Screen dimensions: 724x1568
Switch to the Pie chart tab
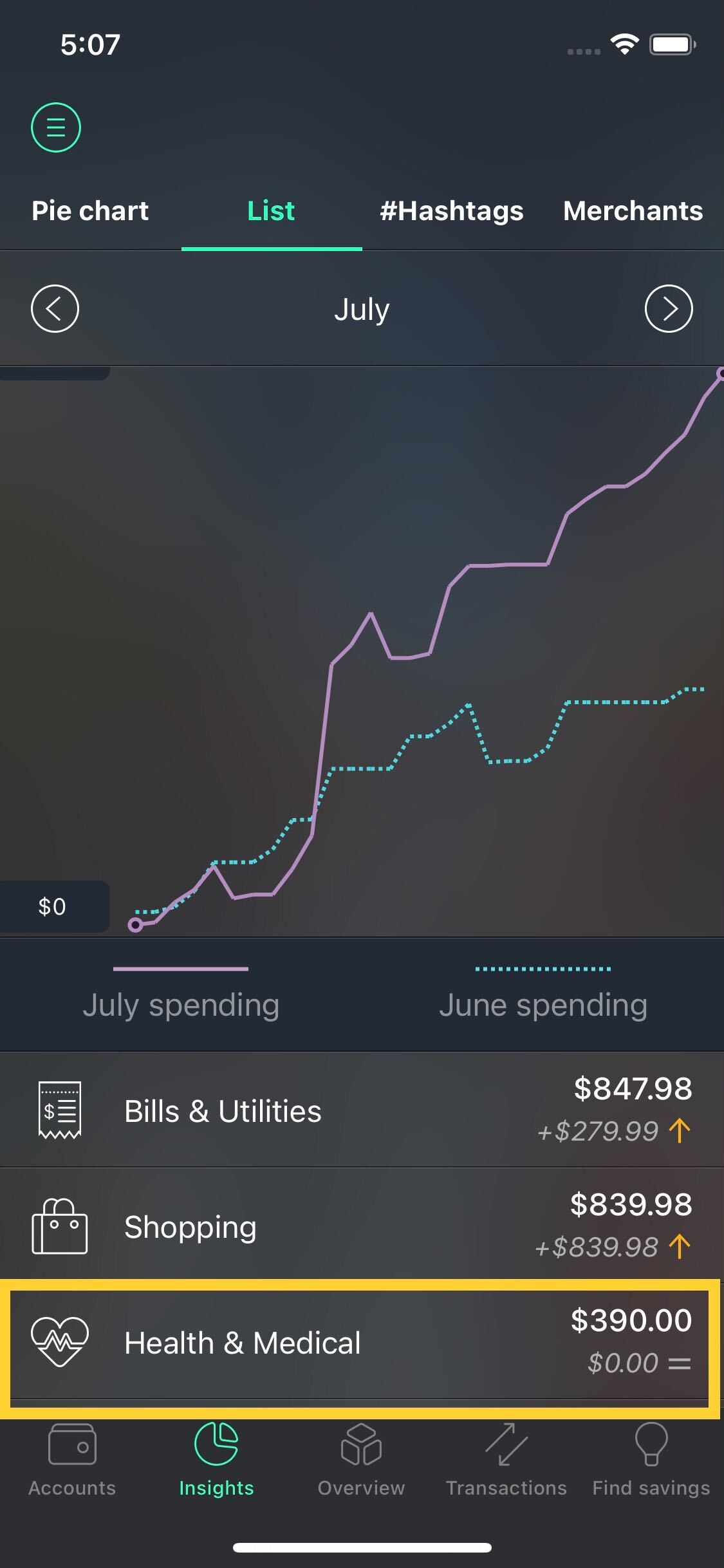tap(90, 211)
